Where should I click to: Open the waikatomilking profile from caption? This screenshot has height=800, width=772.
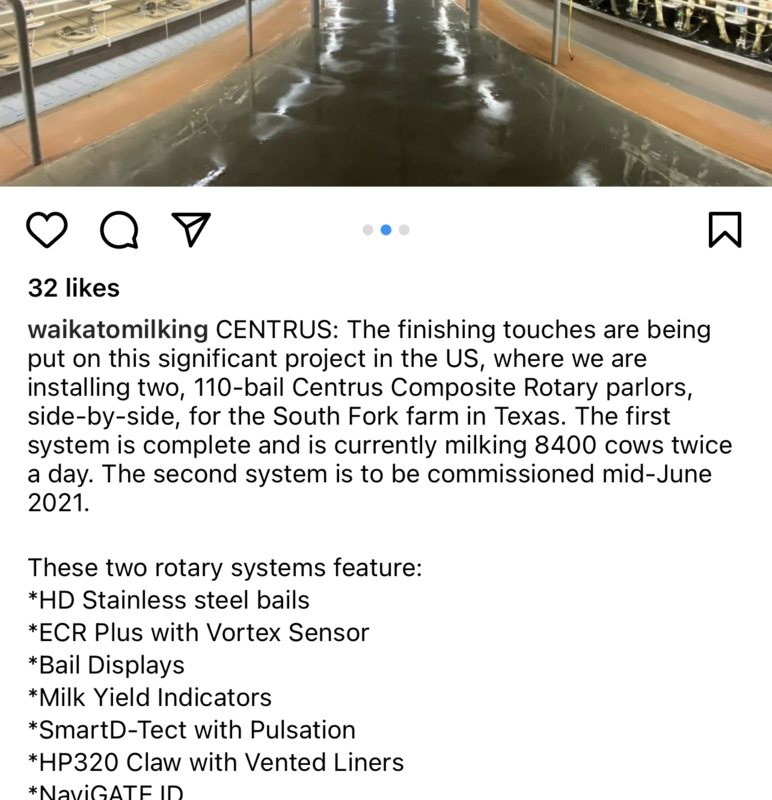[x=118, y=331]
